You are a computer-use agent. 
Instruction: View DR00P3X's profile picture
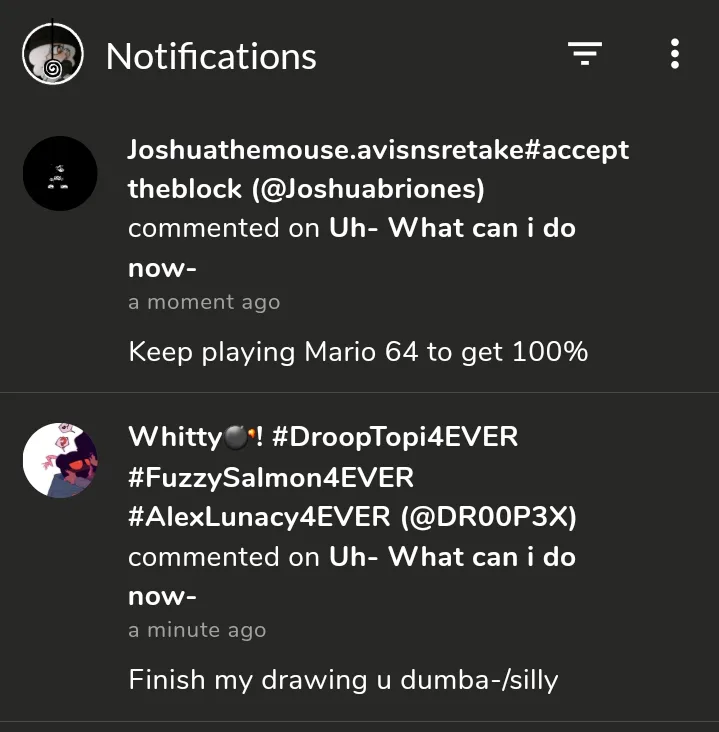(60, 460)
